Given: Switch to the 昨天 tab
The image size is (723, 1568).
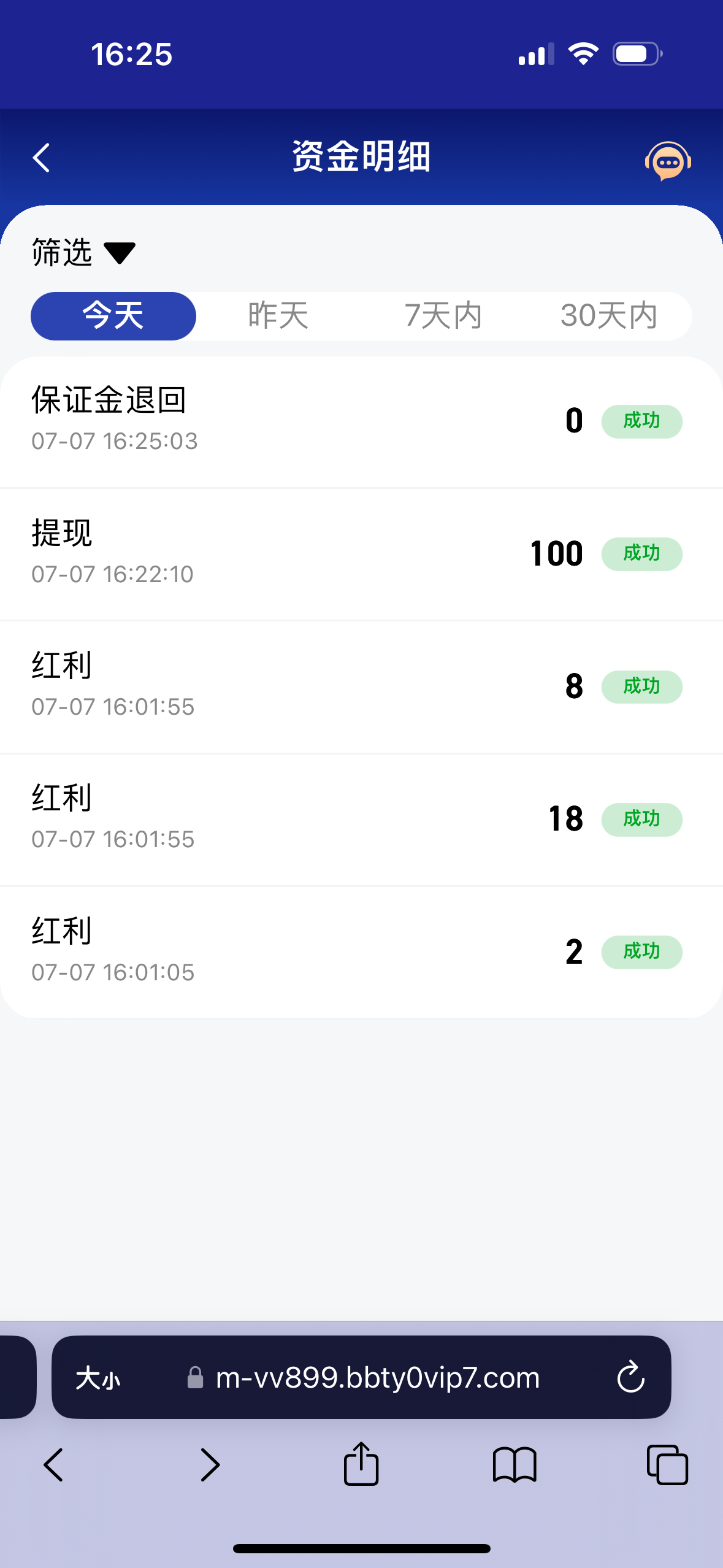Looking at the screenshot, I should [x=278, y=316].
